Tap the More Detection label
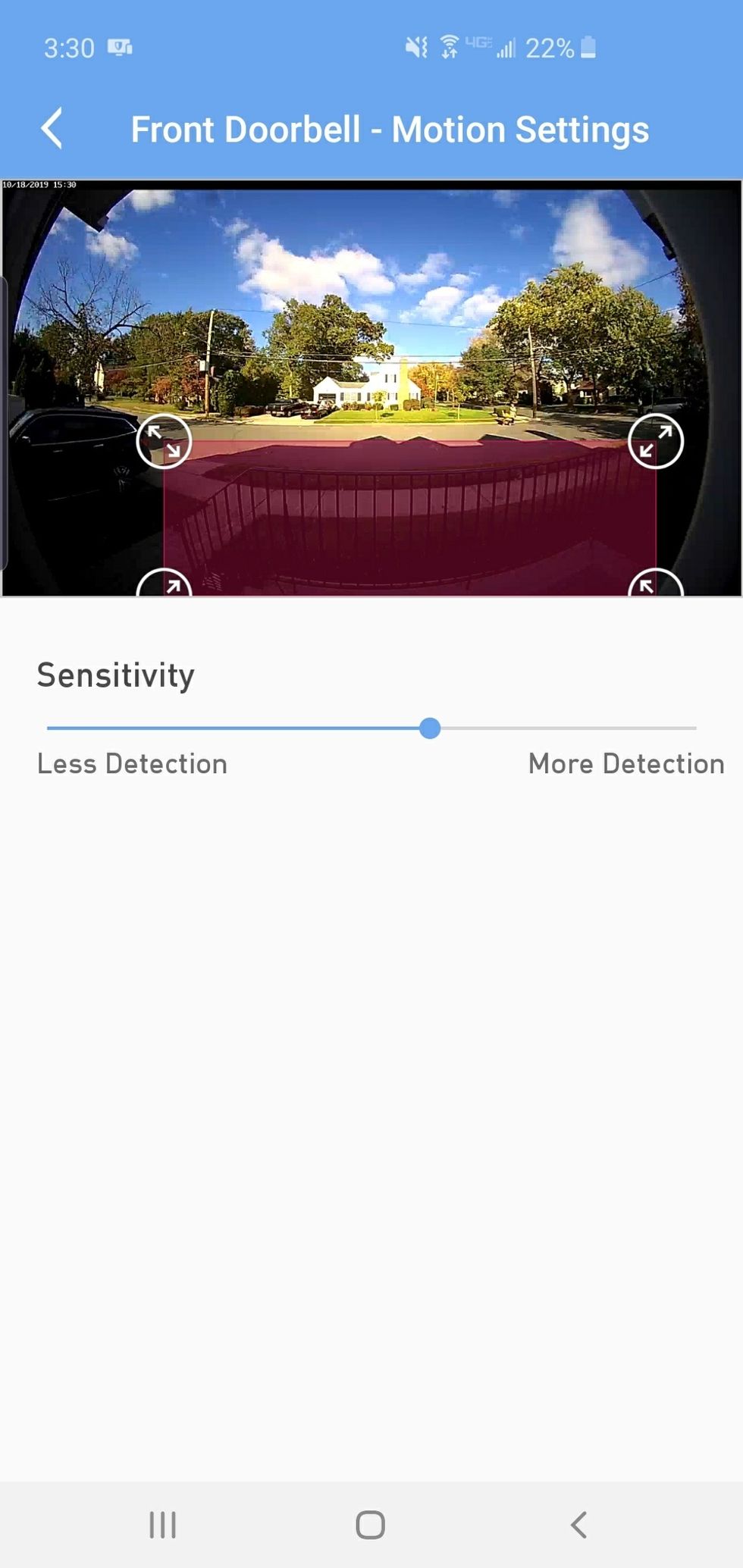This screenshot has height=1568, width=743. (625, 764)
